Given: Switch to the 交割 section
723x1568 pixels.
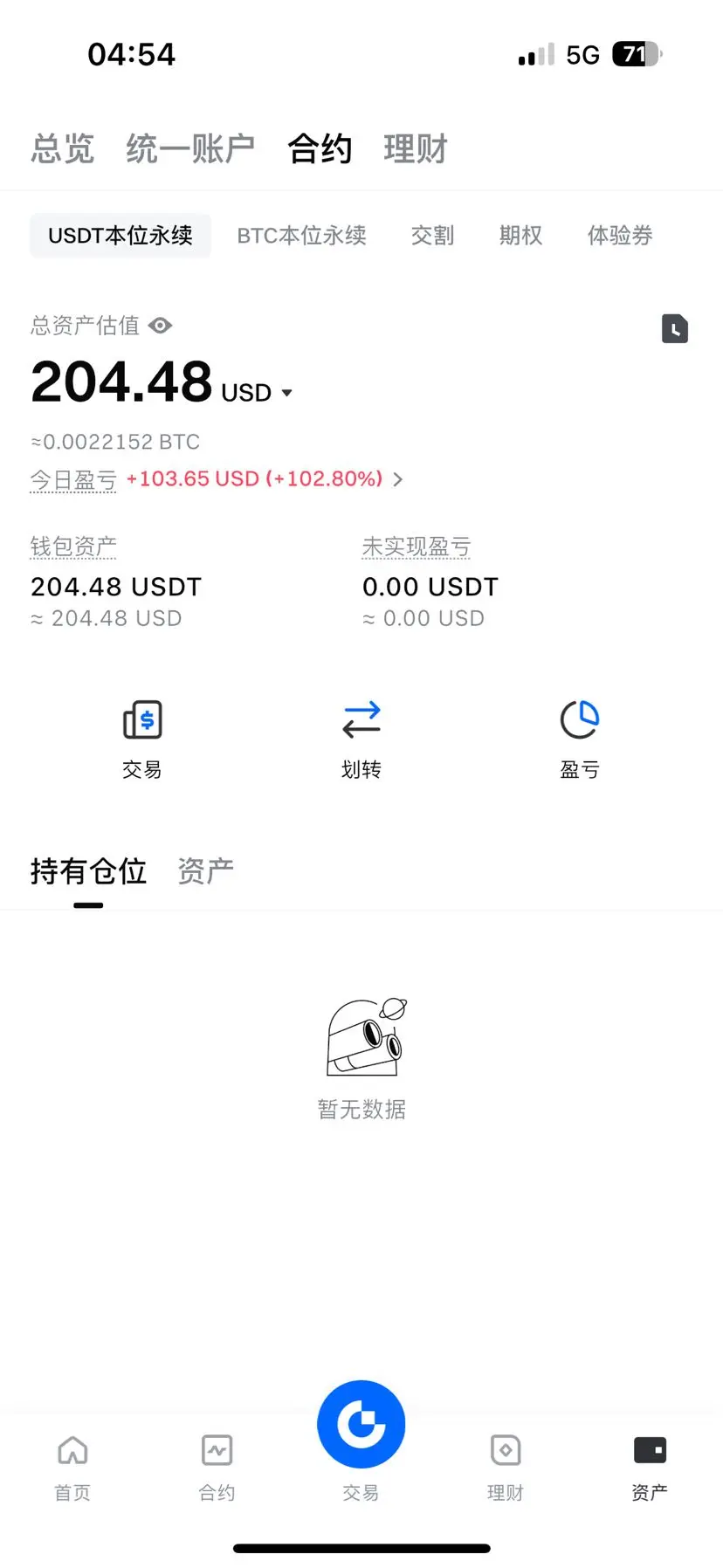Looking at the screenshot, I should pos(432,236).
